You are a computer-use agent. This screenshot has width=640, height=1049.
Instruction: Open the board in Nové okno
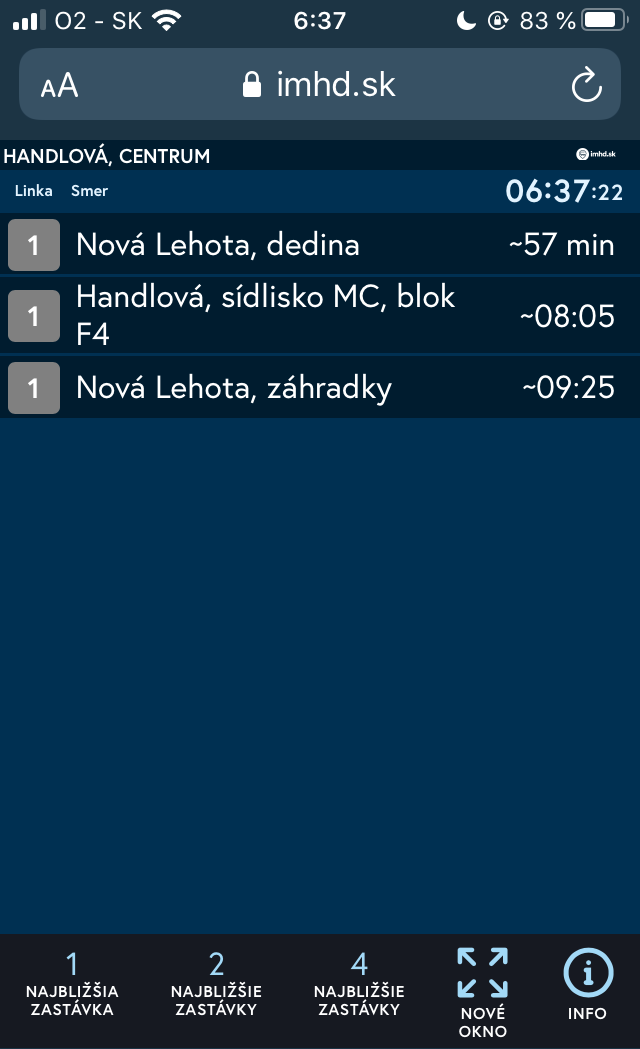coord(483,992)
